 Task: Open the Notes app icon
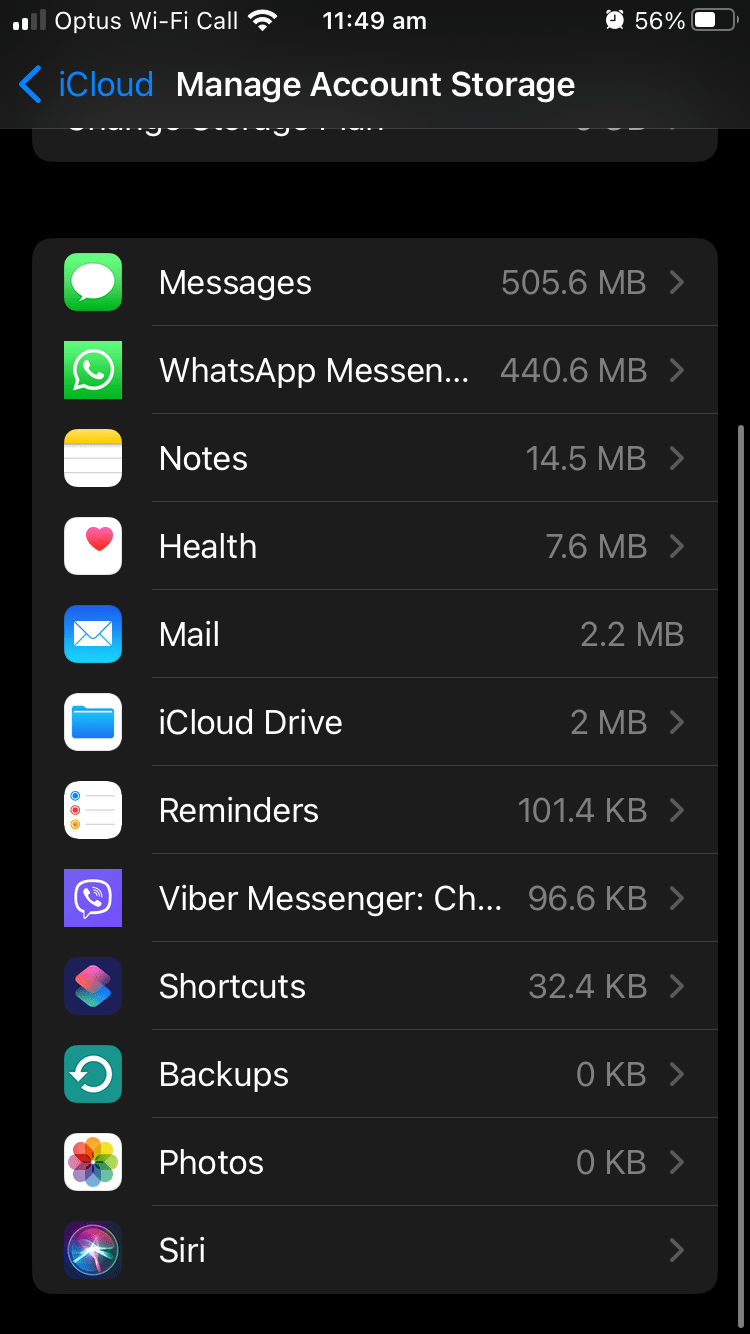pos(92,458)
